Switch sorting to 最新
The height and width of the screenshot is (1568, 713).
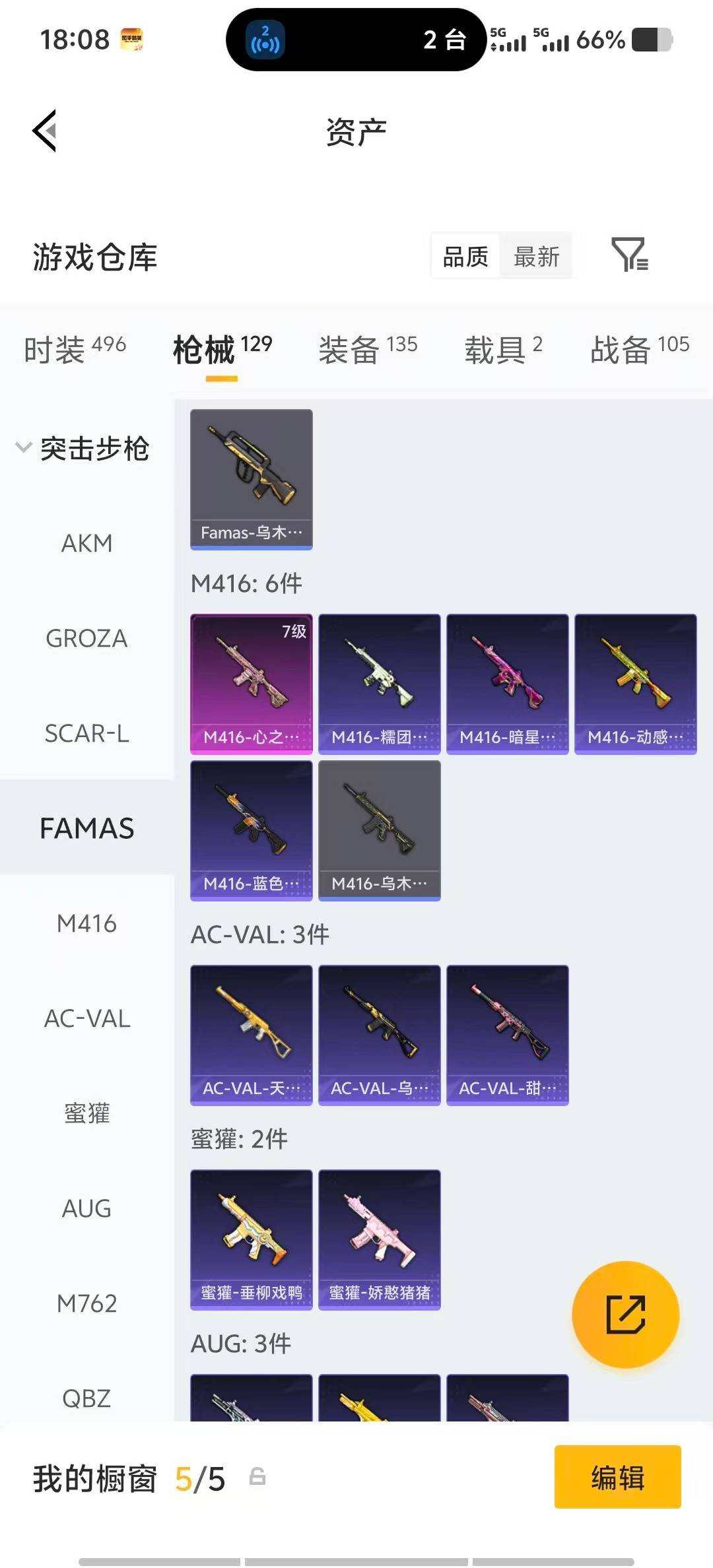[537, 256]
